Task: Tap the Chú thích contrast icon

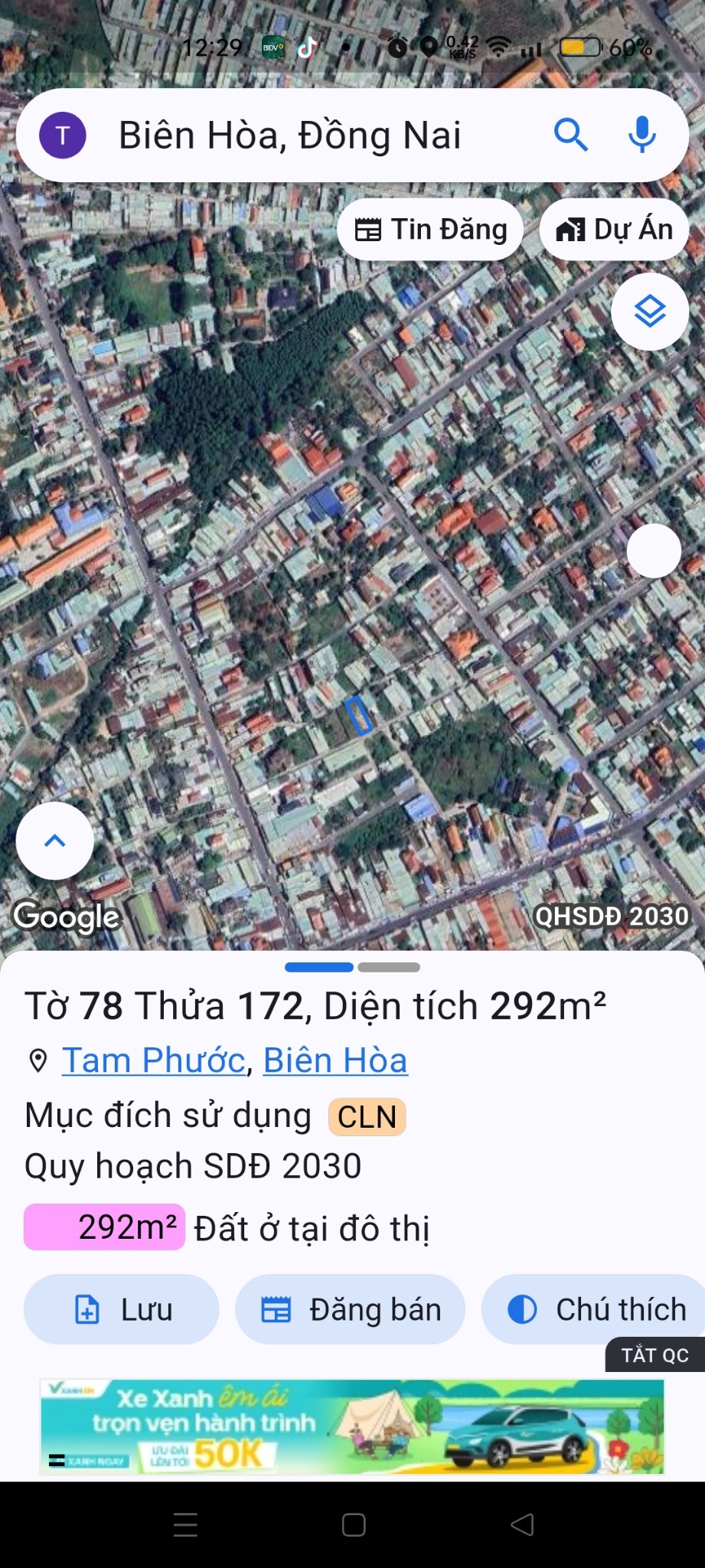Action: (523, 1309)
